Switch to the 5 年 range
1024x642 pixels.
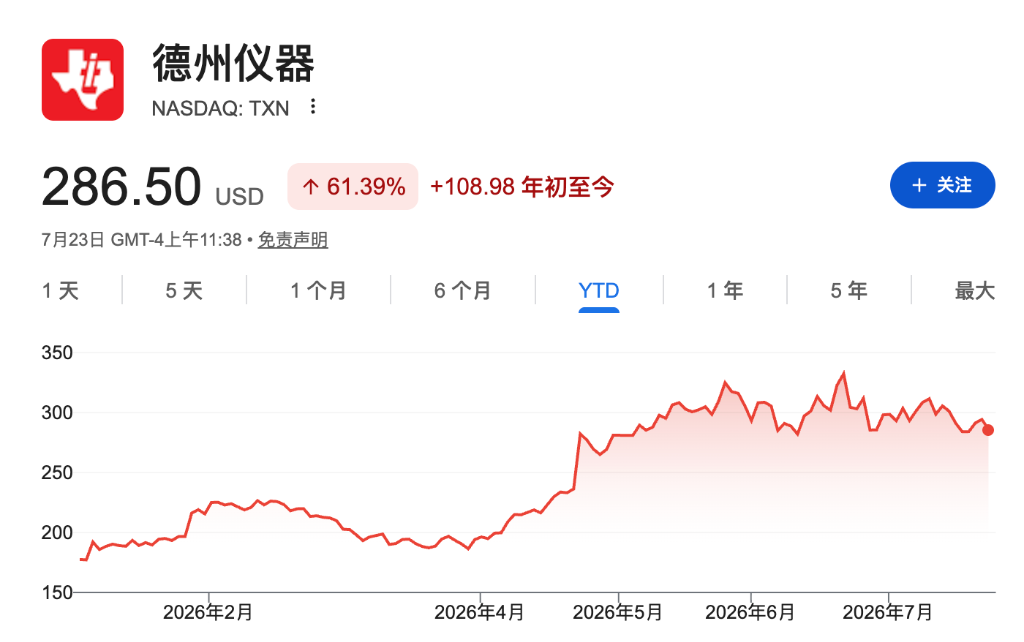[849, 291]
